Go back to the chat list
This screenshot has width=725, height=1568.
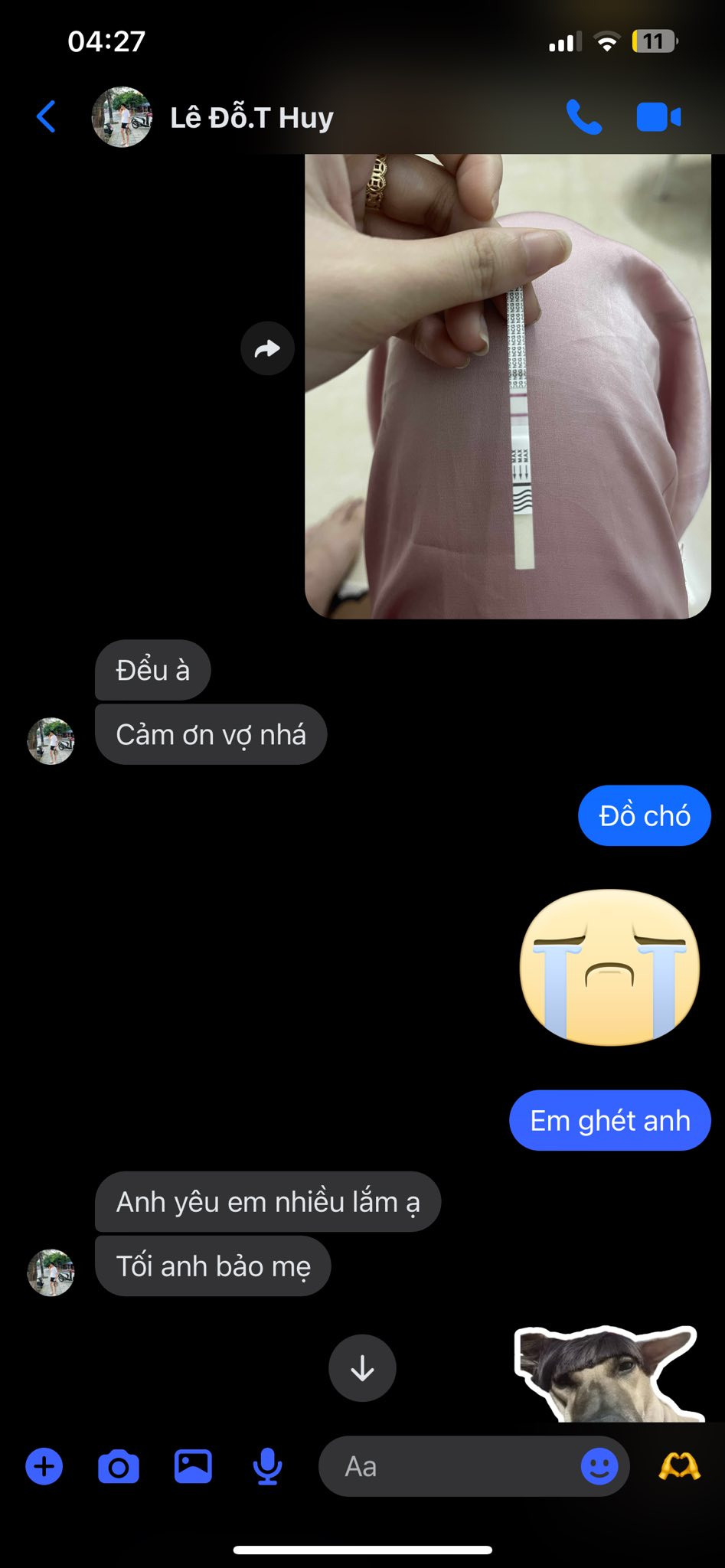46,117
